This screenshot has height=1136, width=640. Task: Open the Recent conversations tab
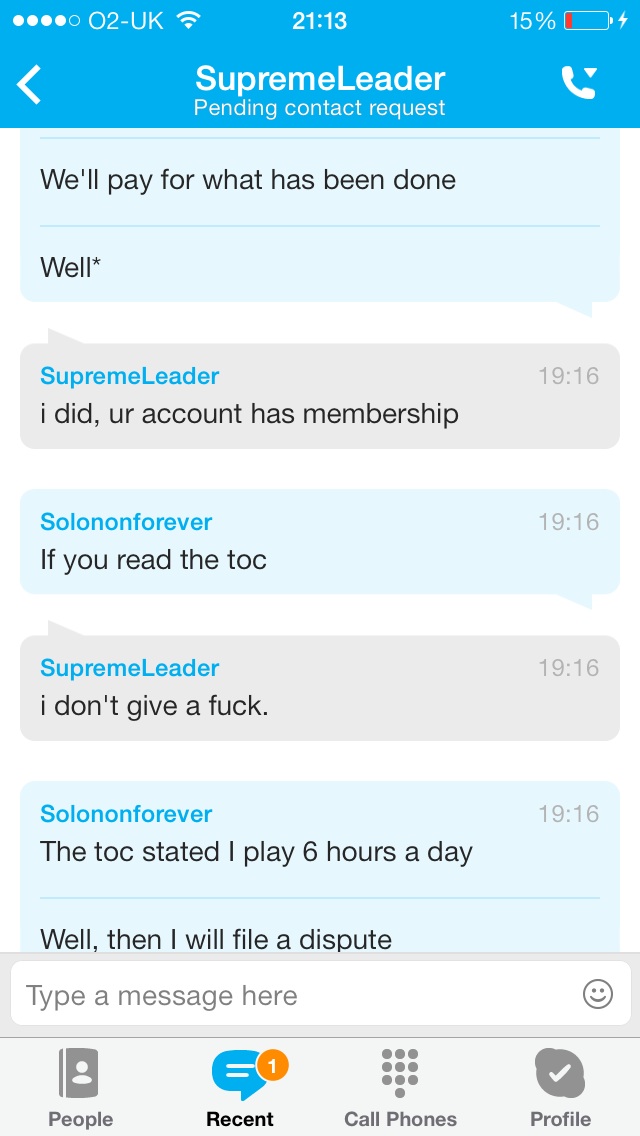pos(240,1087)
